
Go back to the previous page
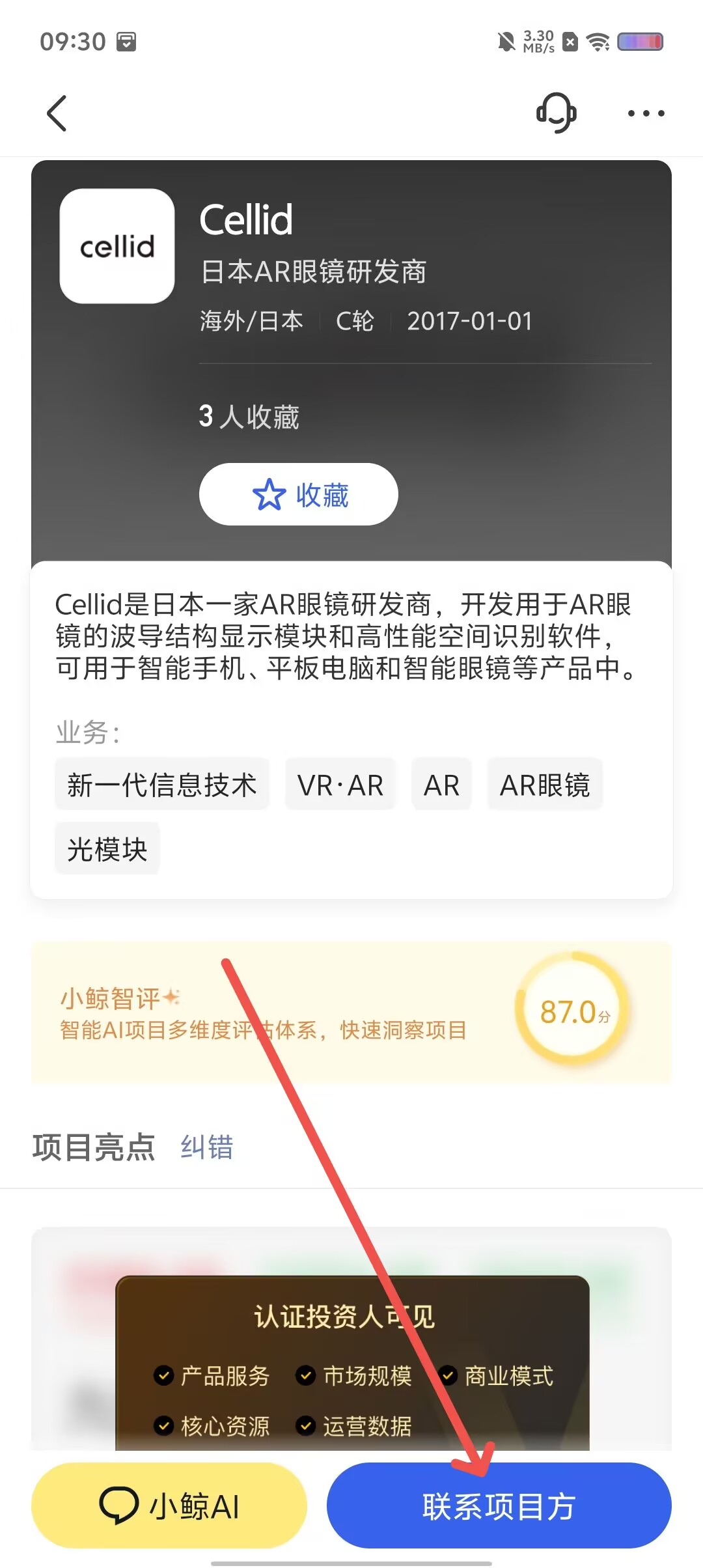coord(57,113)
